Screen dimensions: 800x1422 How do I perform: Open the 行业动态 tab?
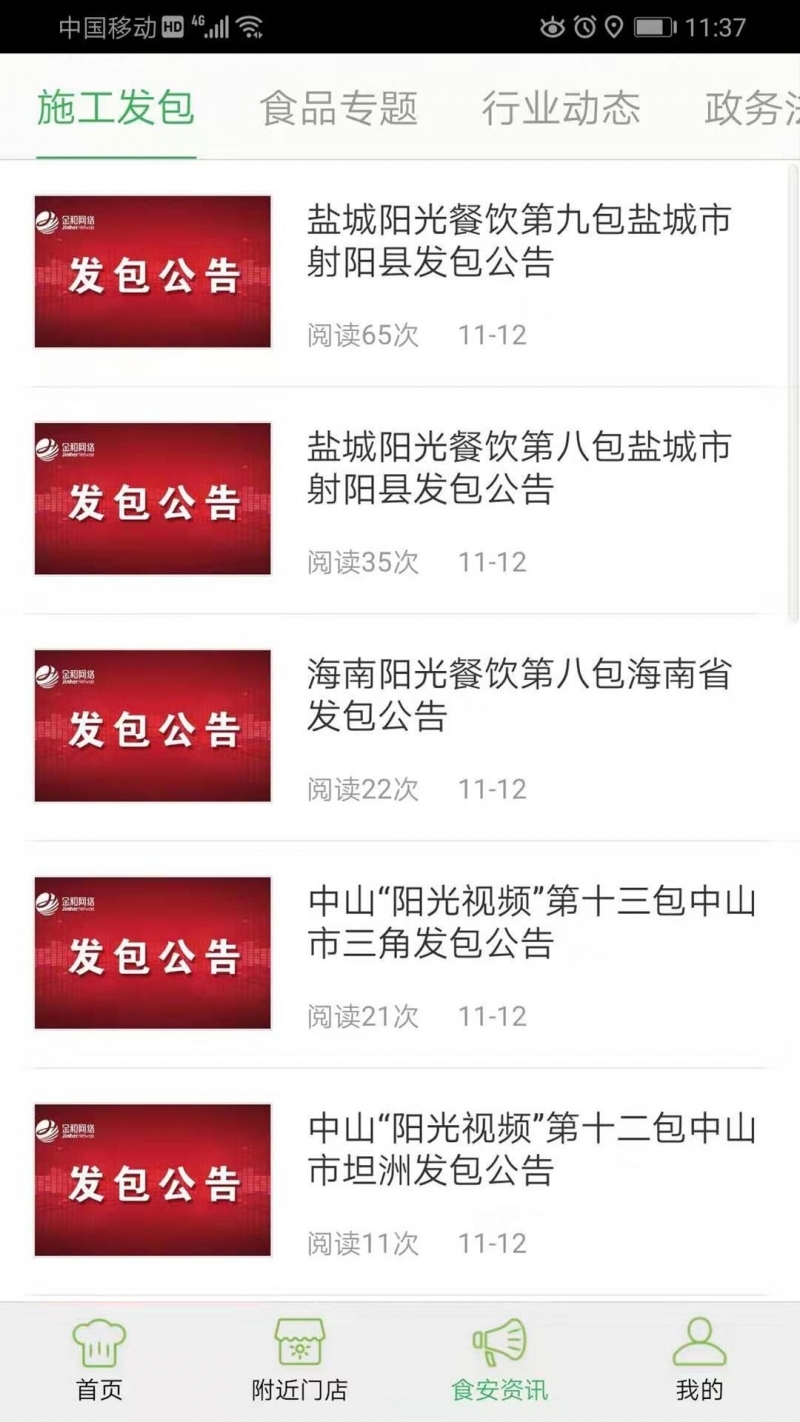562,110
